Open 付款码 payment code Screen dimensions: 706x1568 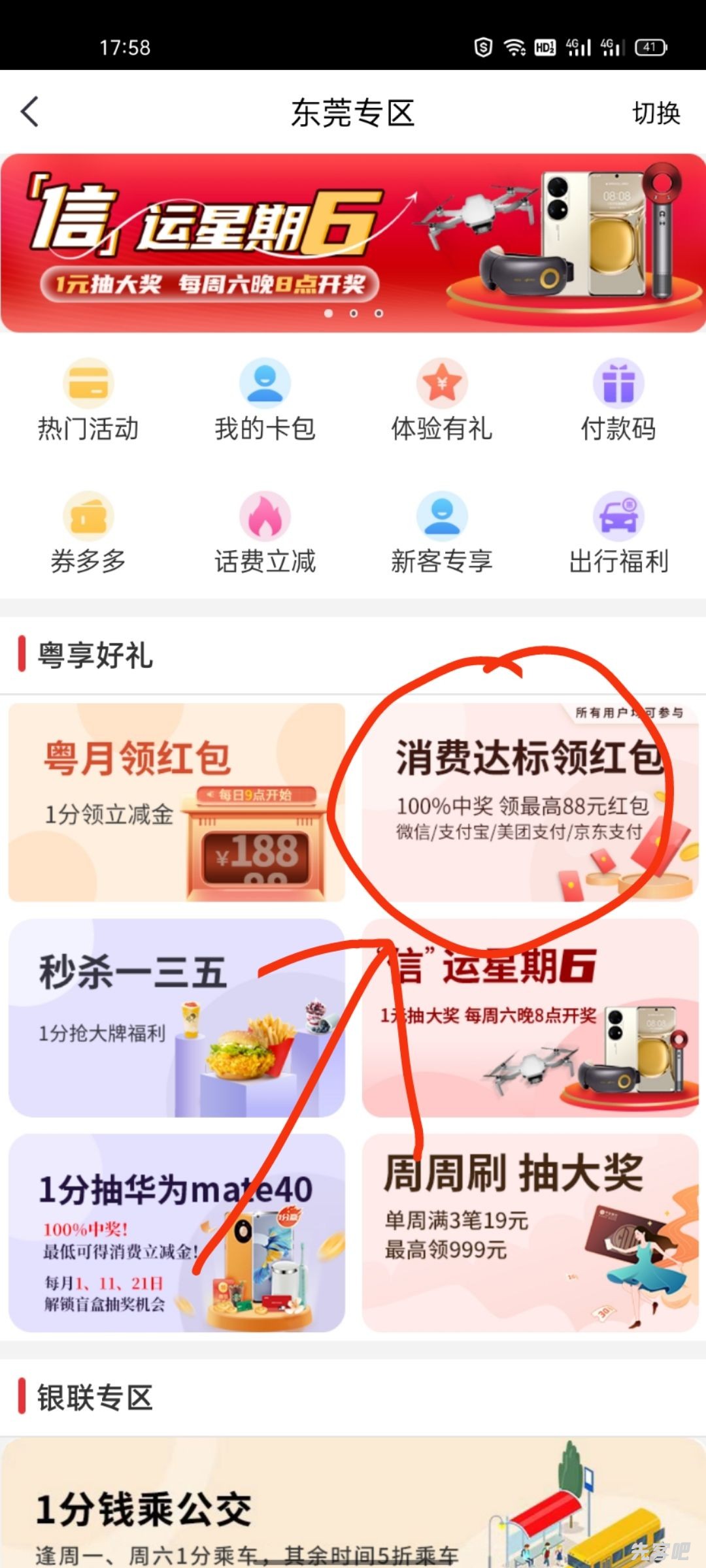[x=618, y=400]
